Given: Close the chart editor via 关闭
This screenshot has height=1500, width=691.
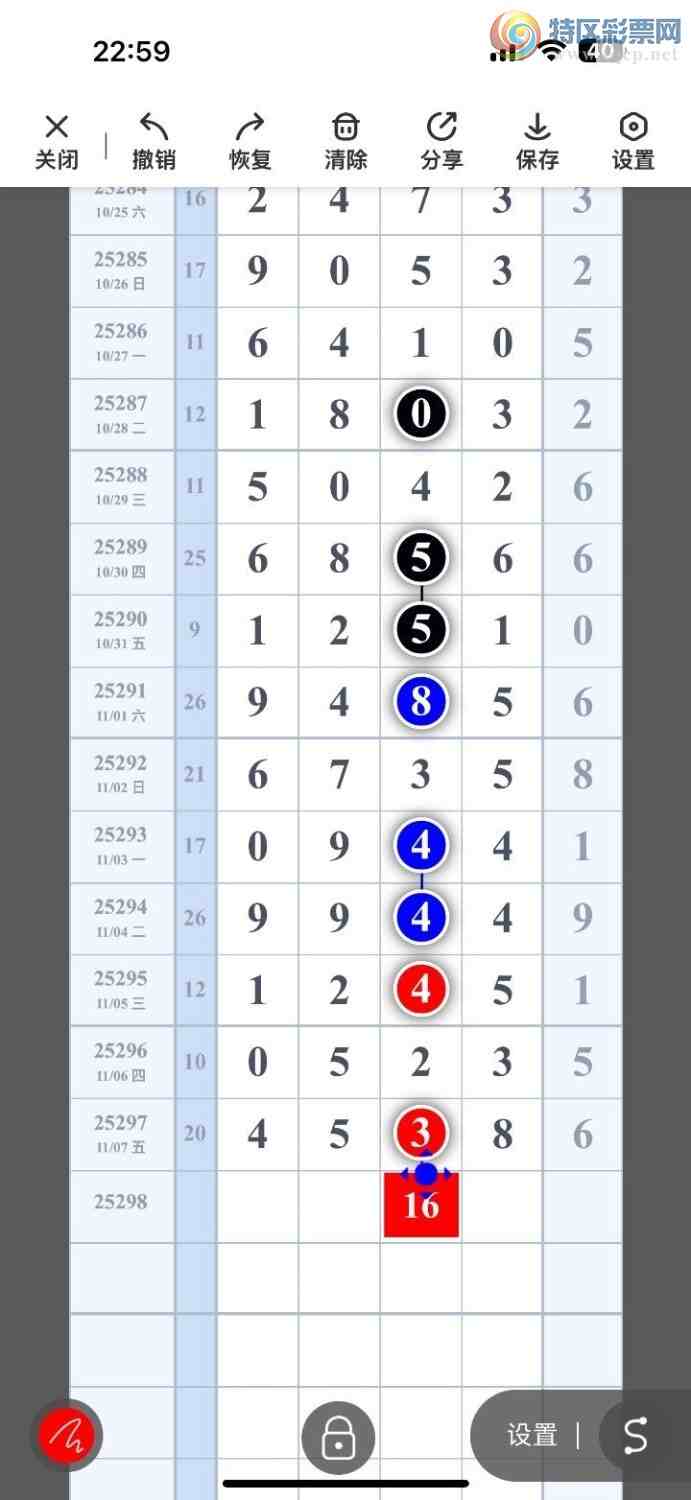Looking at the screenshot, I should [x=57, y=141].
